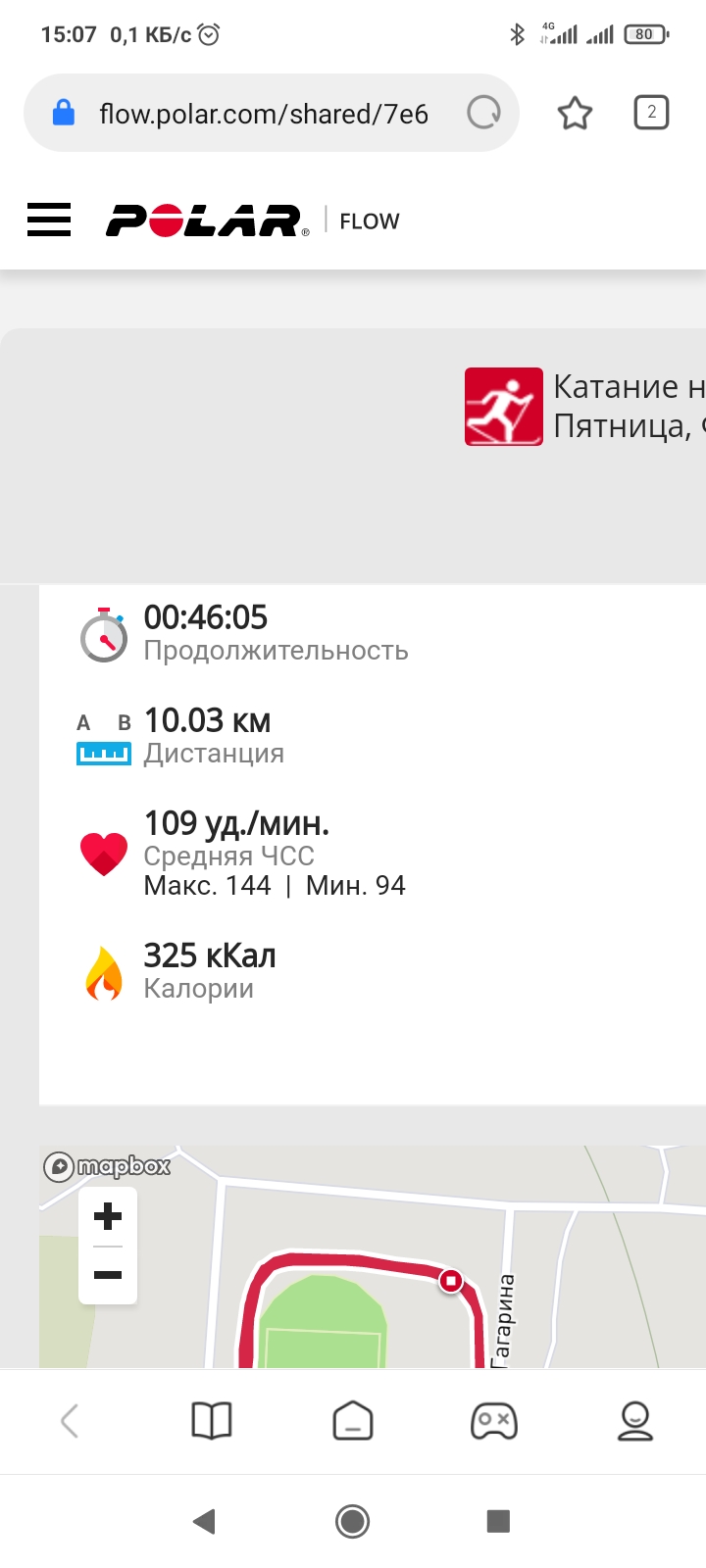Open the browser profile icon

pyautogui.click(x=635, y=1420)
